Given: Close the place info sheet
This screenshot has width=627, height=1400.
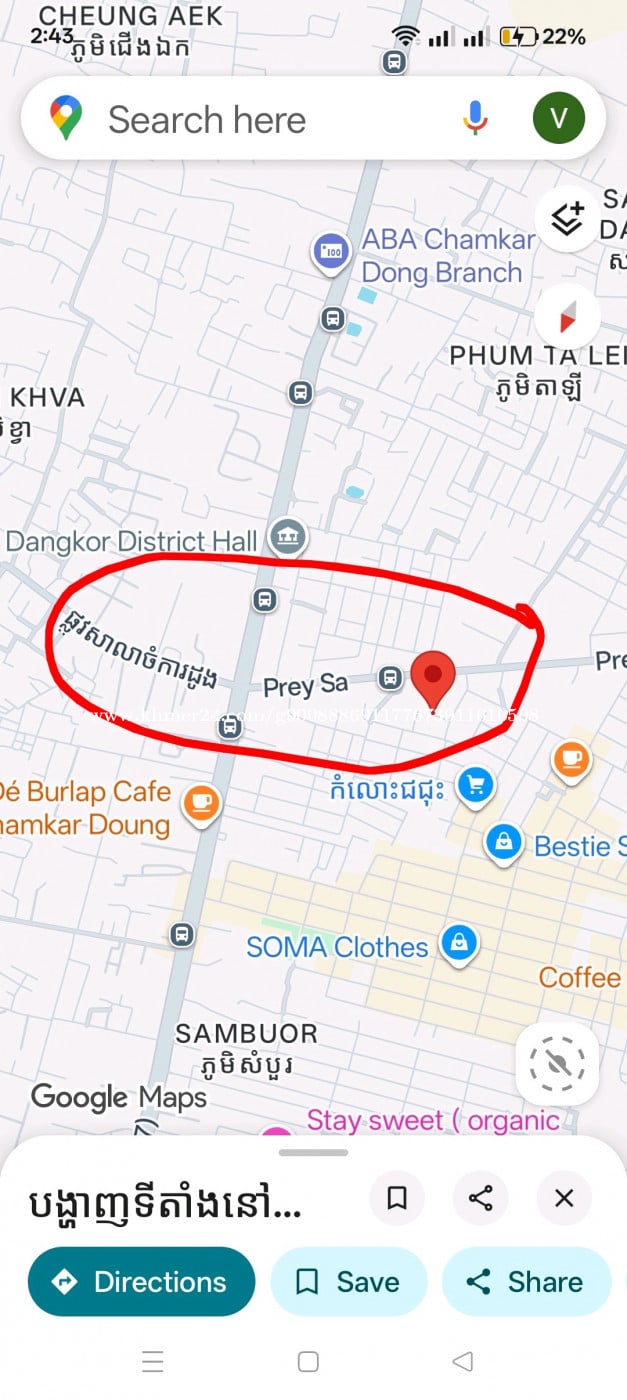Looking at the screenshot, I should [x=564, y=1198].
